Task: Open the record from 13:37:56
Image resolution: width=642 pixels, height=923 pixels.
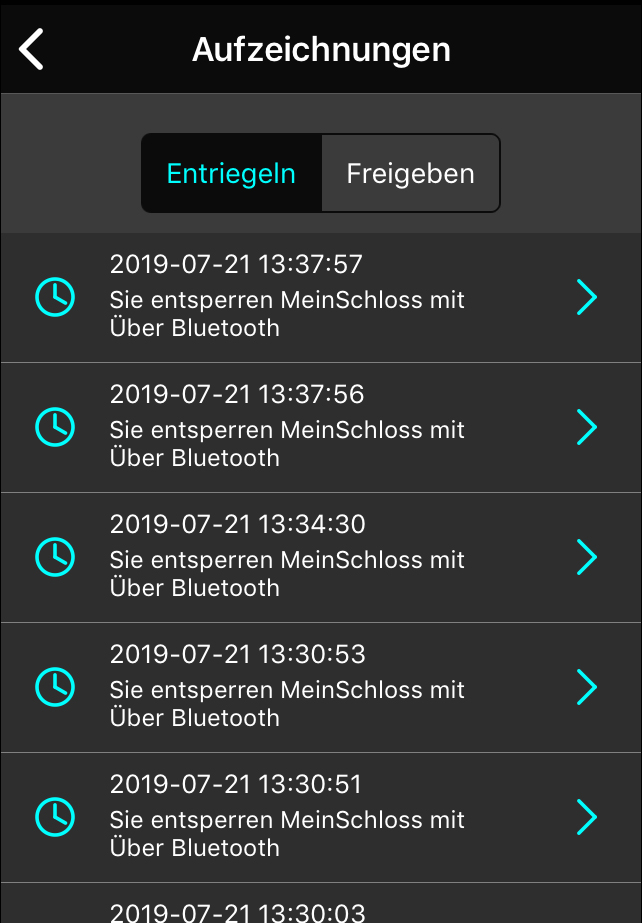Action: coord(320,427)
